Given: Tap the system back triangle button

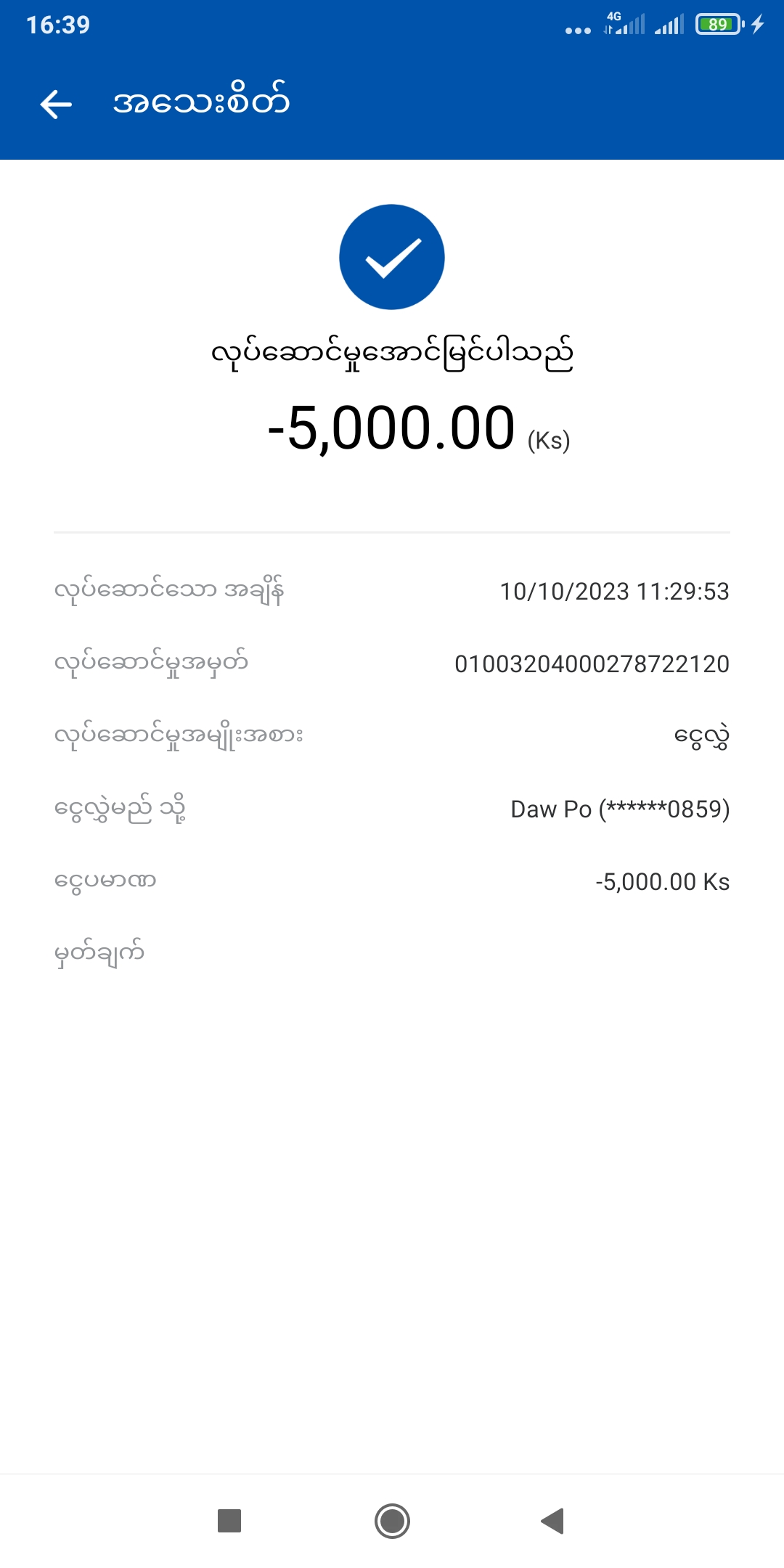Looking at the screenshot, I should 553,1521.
